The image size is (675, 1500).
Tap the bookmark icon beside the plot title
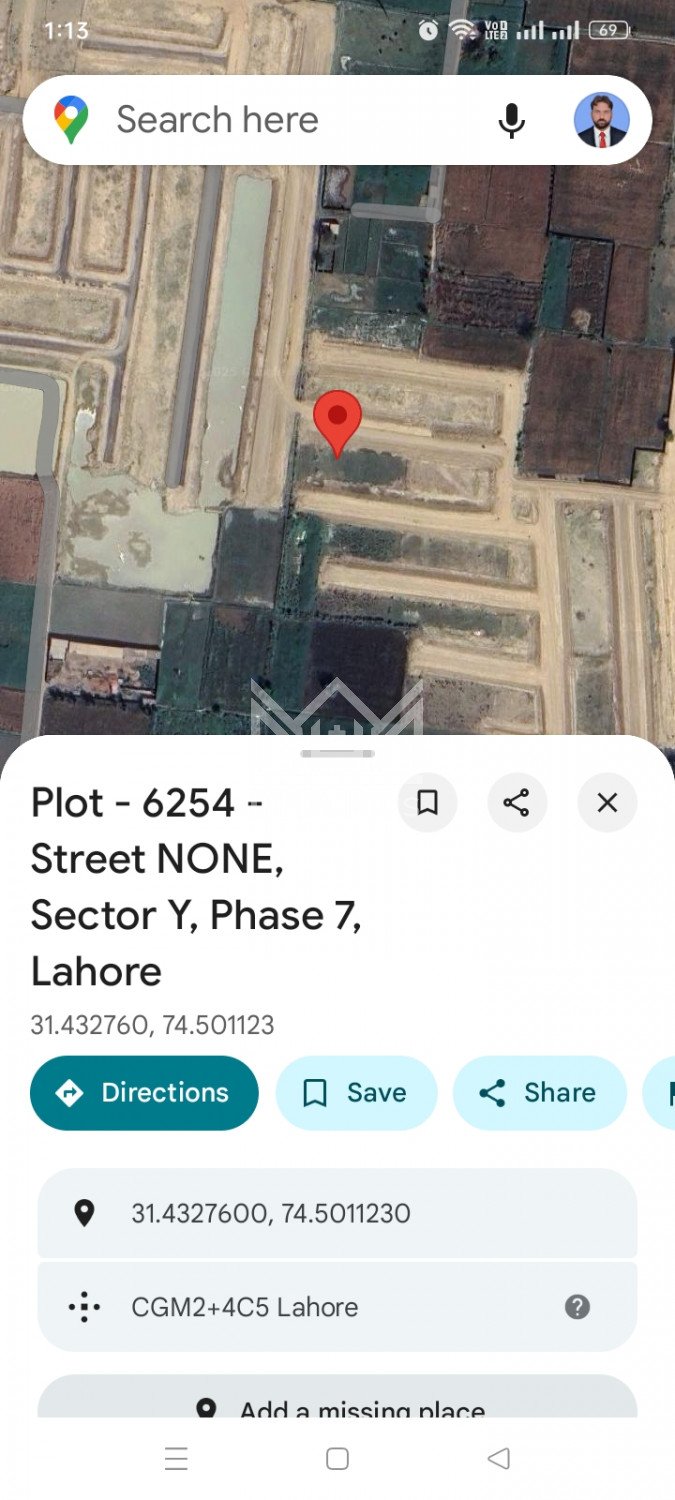[x=427, y=803]
